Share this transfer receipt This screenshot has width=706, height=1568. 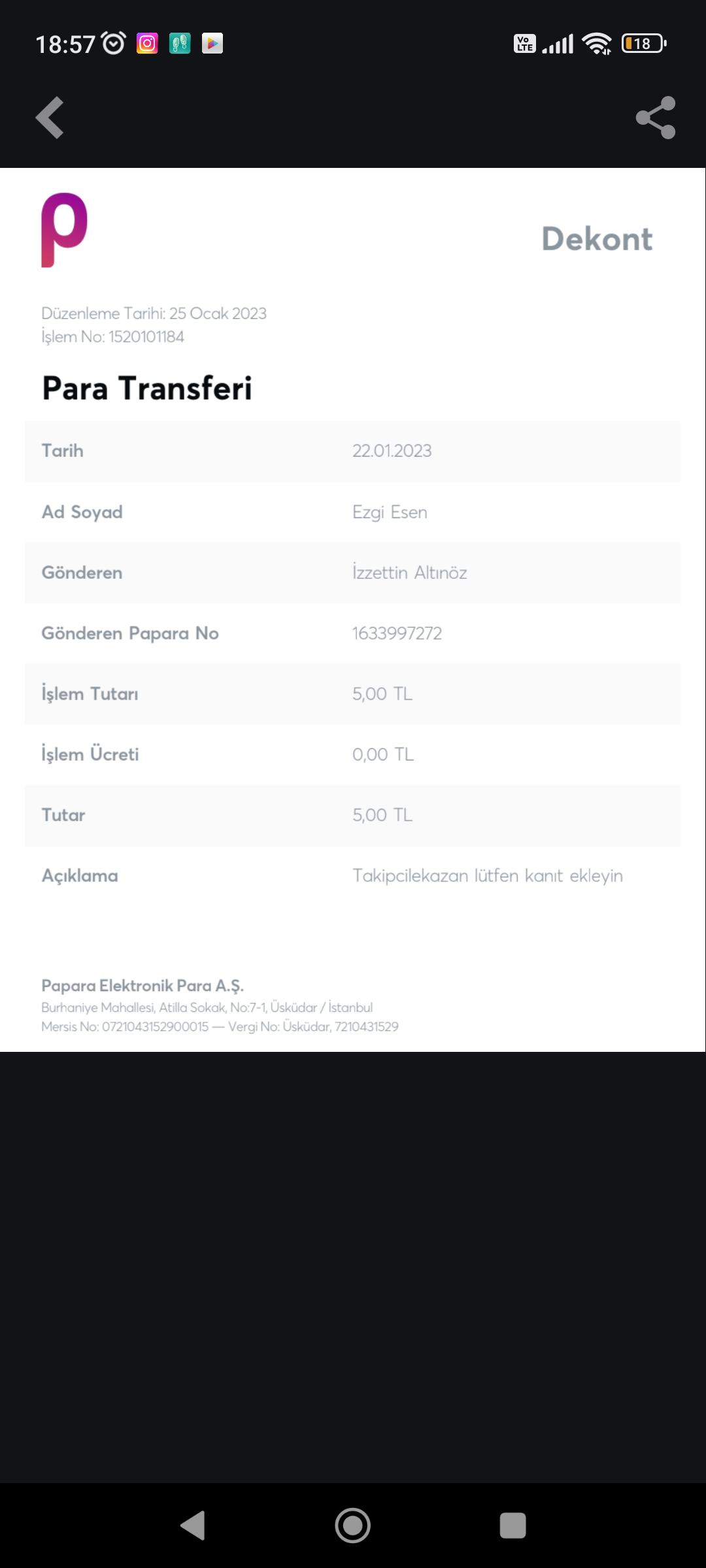[x=656, y=118]
